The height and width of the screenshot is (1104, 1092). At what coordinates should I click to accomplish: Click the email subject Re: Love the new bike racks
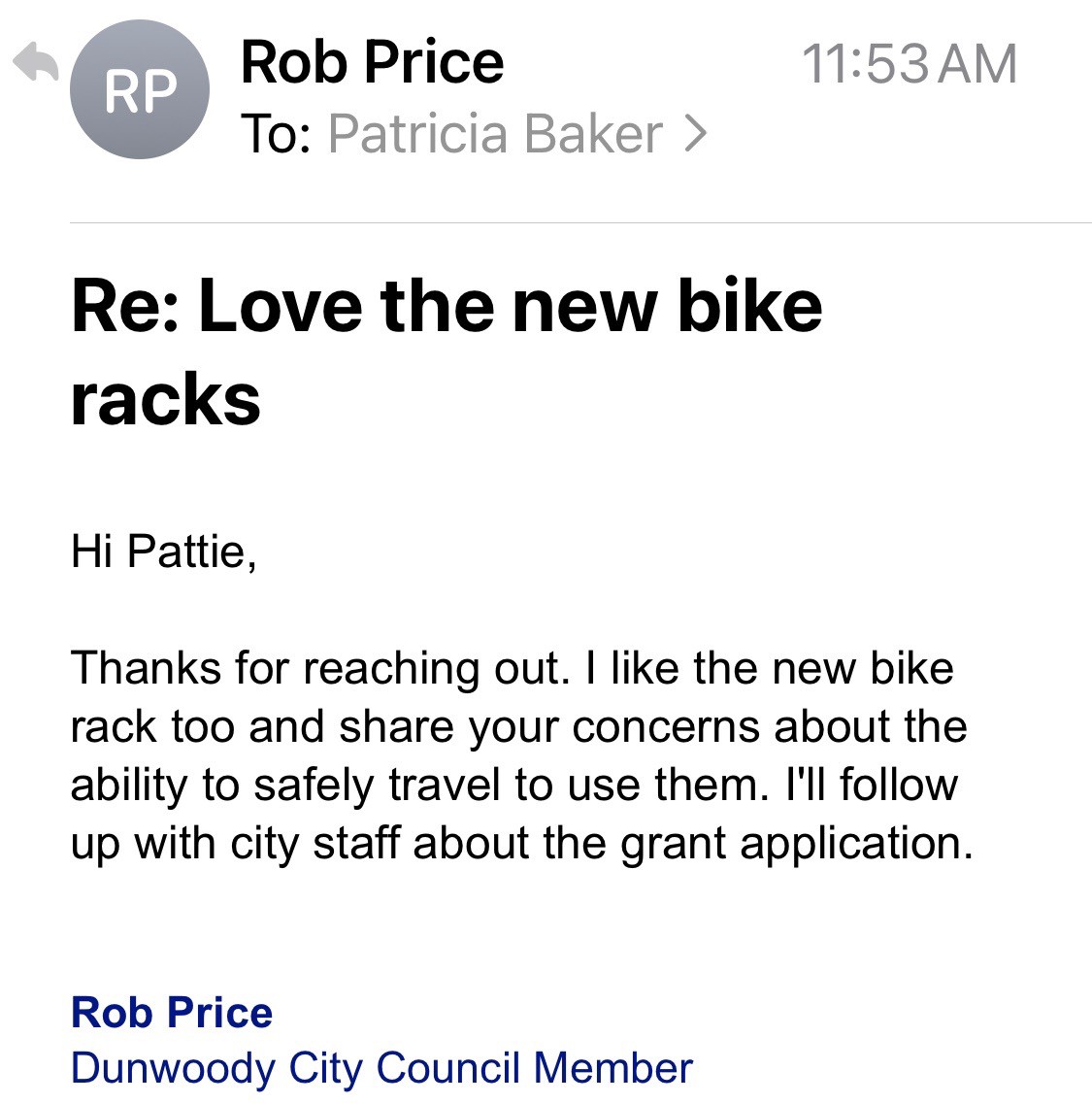tap(448, 350)
